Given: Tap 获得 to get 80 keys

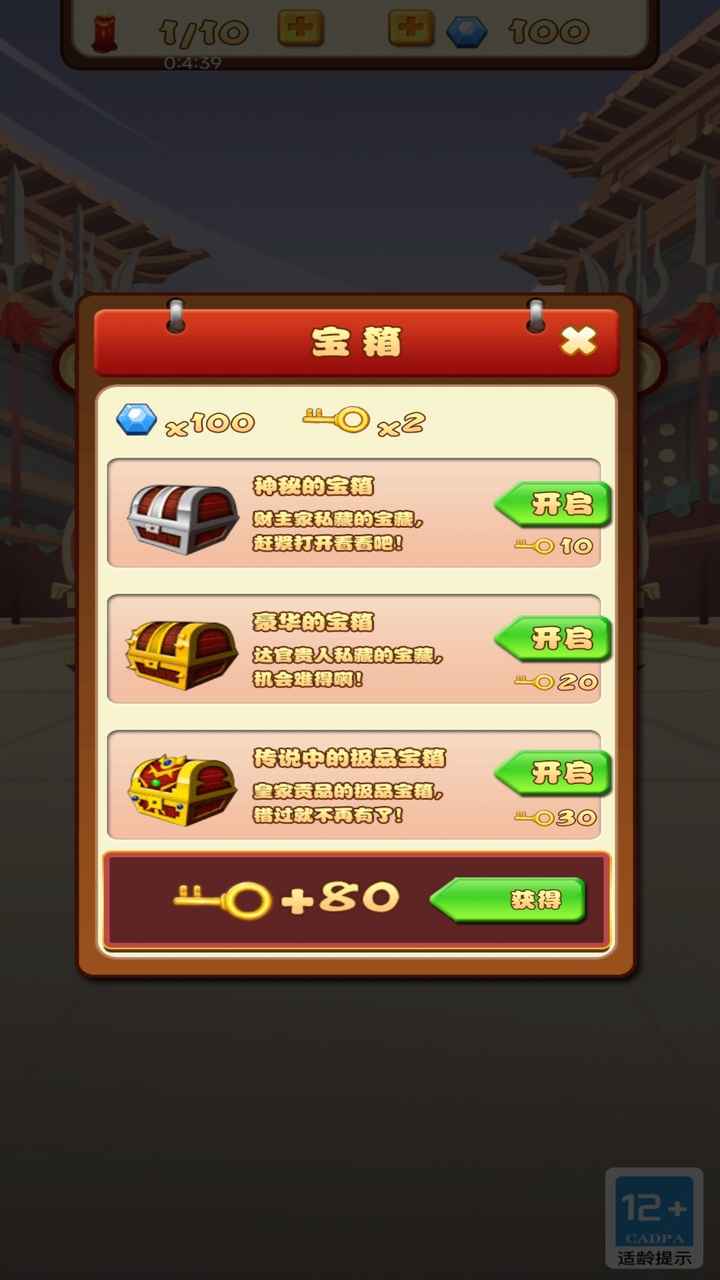Looking at the screenshot, I should pyautogui.click(x=508, y=900).
